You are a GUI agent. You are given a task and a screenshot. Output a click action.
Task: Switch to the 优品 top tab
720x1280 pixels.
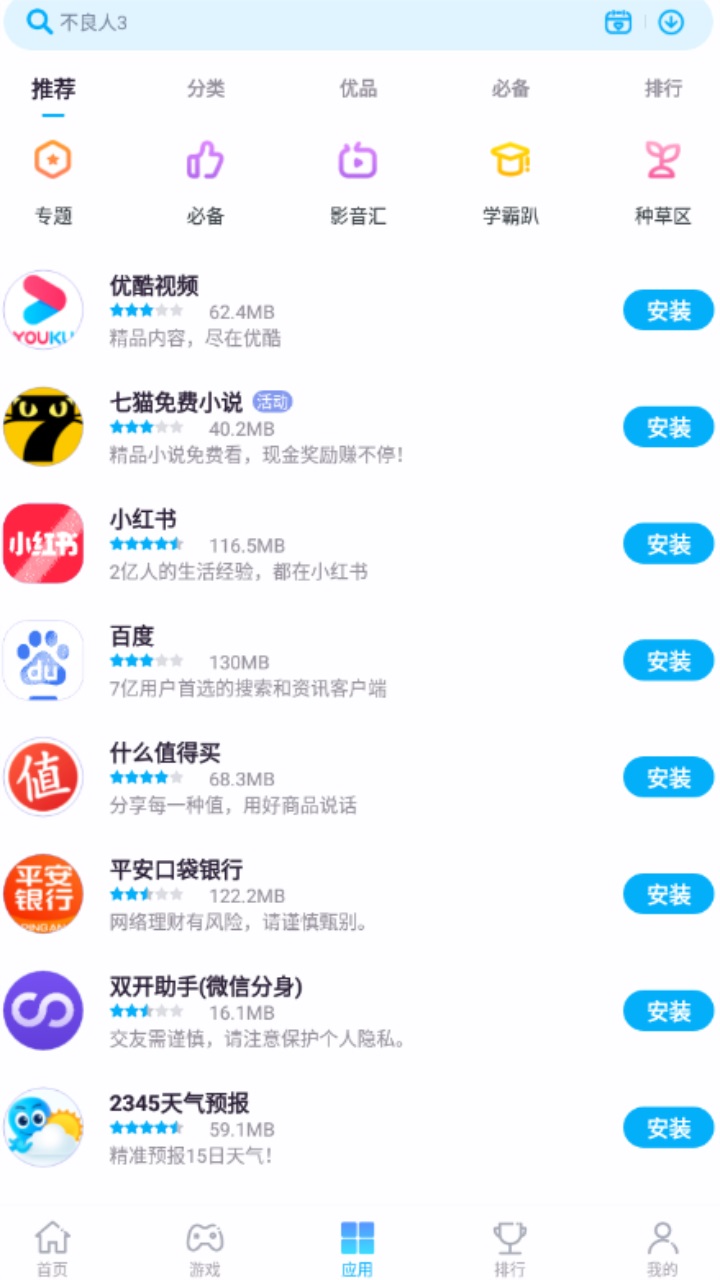[358, 88]
